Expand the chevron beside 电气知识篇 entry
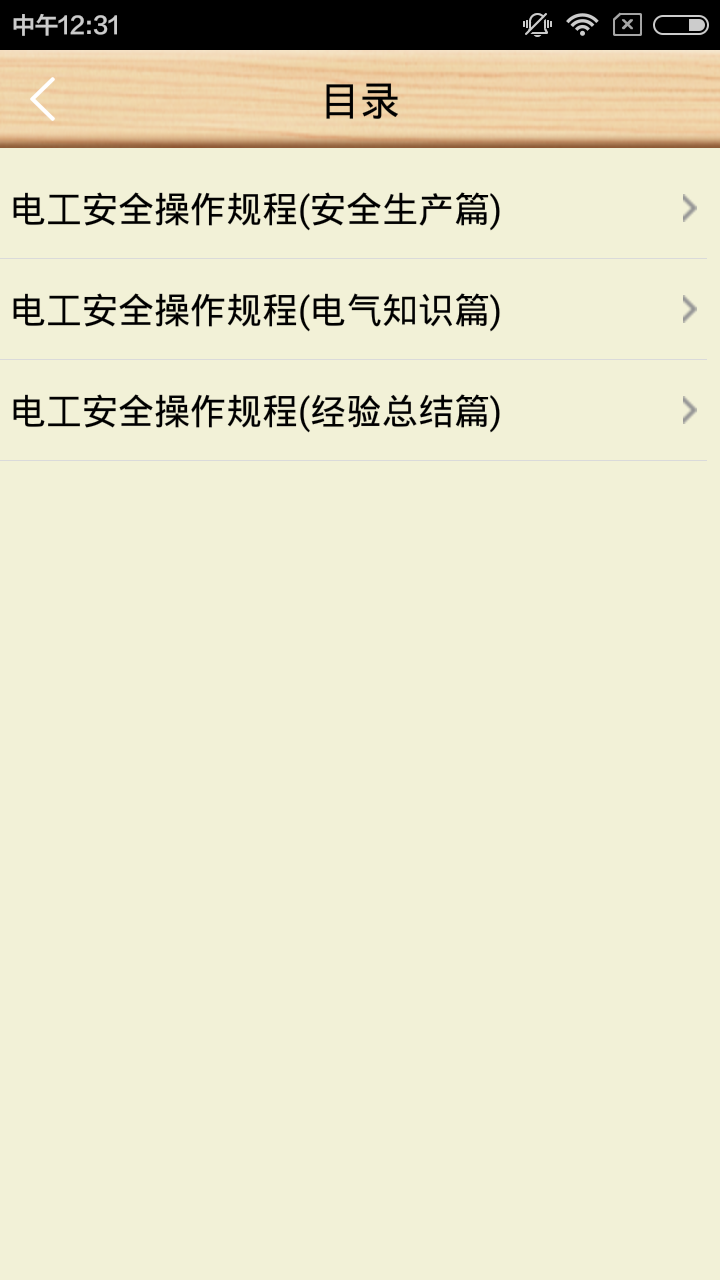This screenshot has height=1280, width=720. (688, 309)
